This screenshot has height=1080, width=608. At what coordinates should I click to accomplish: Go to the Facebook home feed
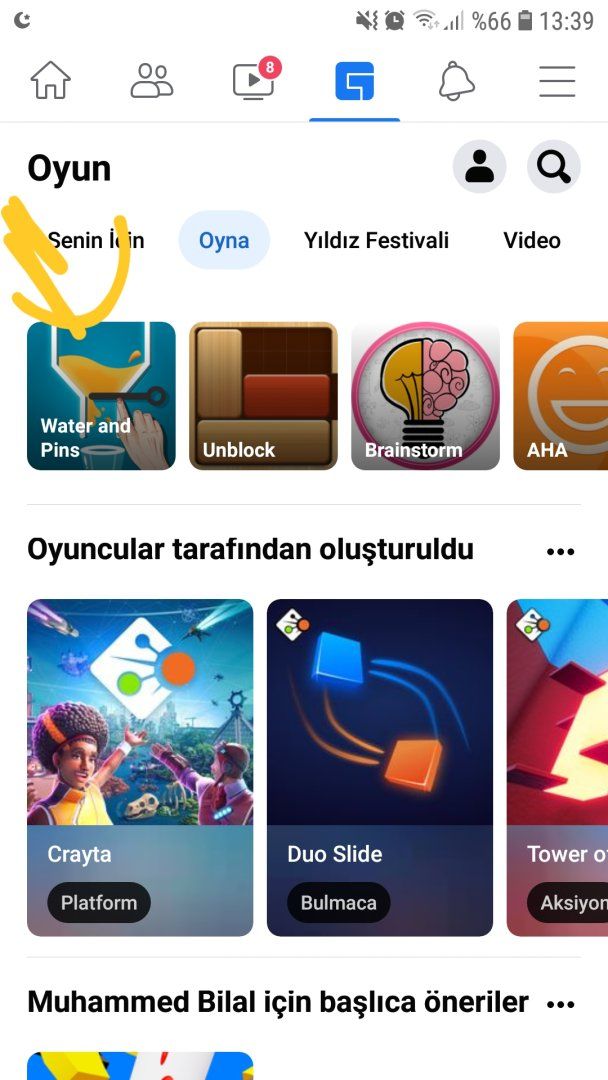[50, 81]
